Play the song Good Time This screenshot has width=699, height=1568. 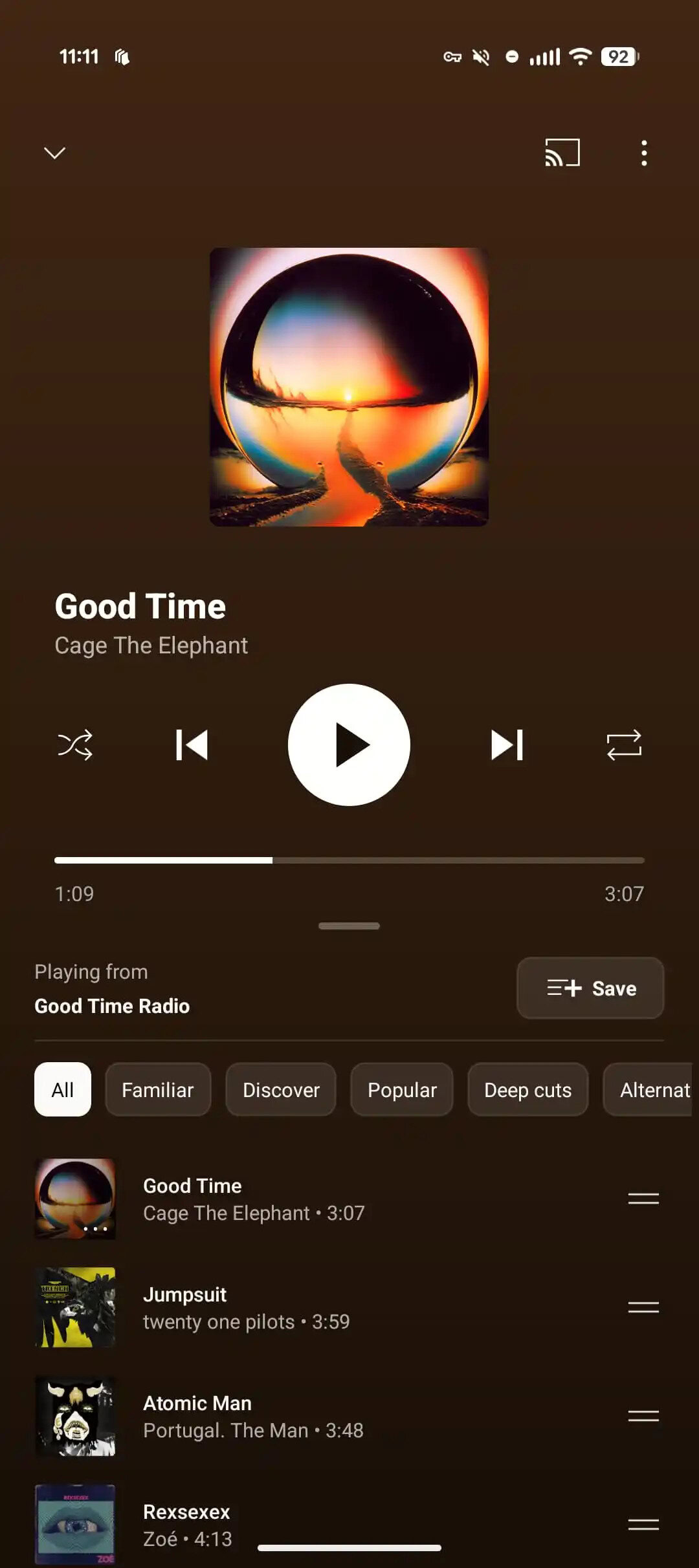[349, 745]
